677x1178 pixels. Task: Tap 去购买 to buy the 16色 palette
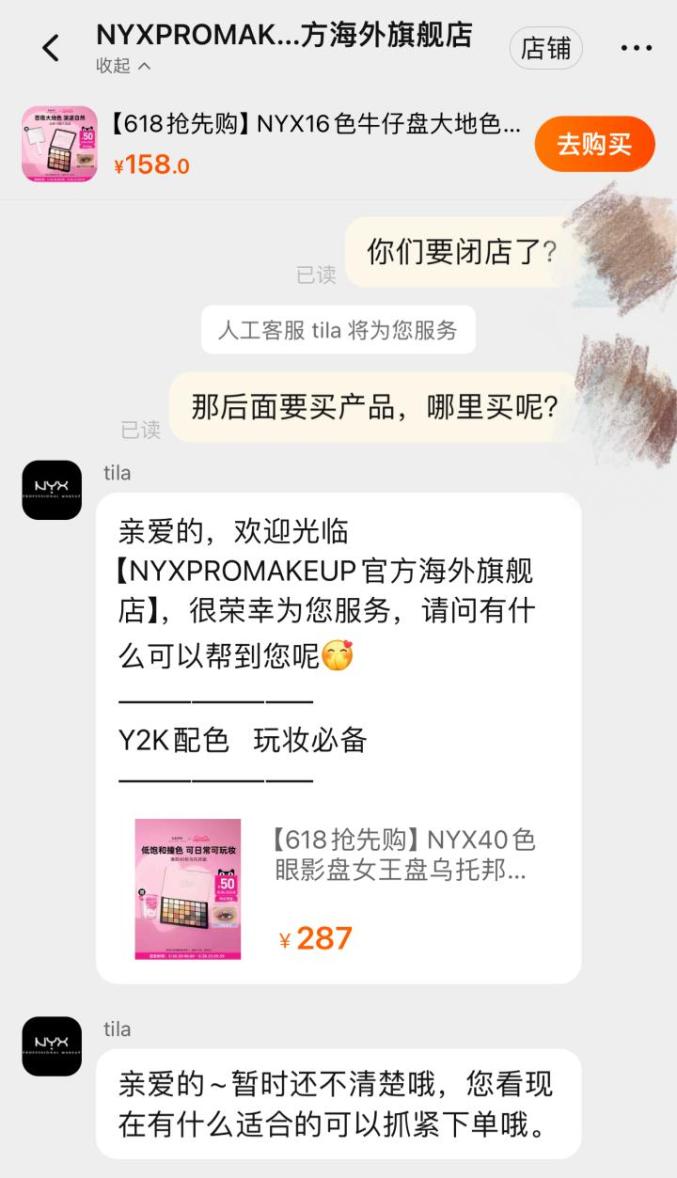(x=594, y=144)
